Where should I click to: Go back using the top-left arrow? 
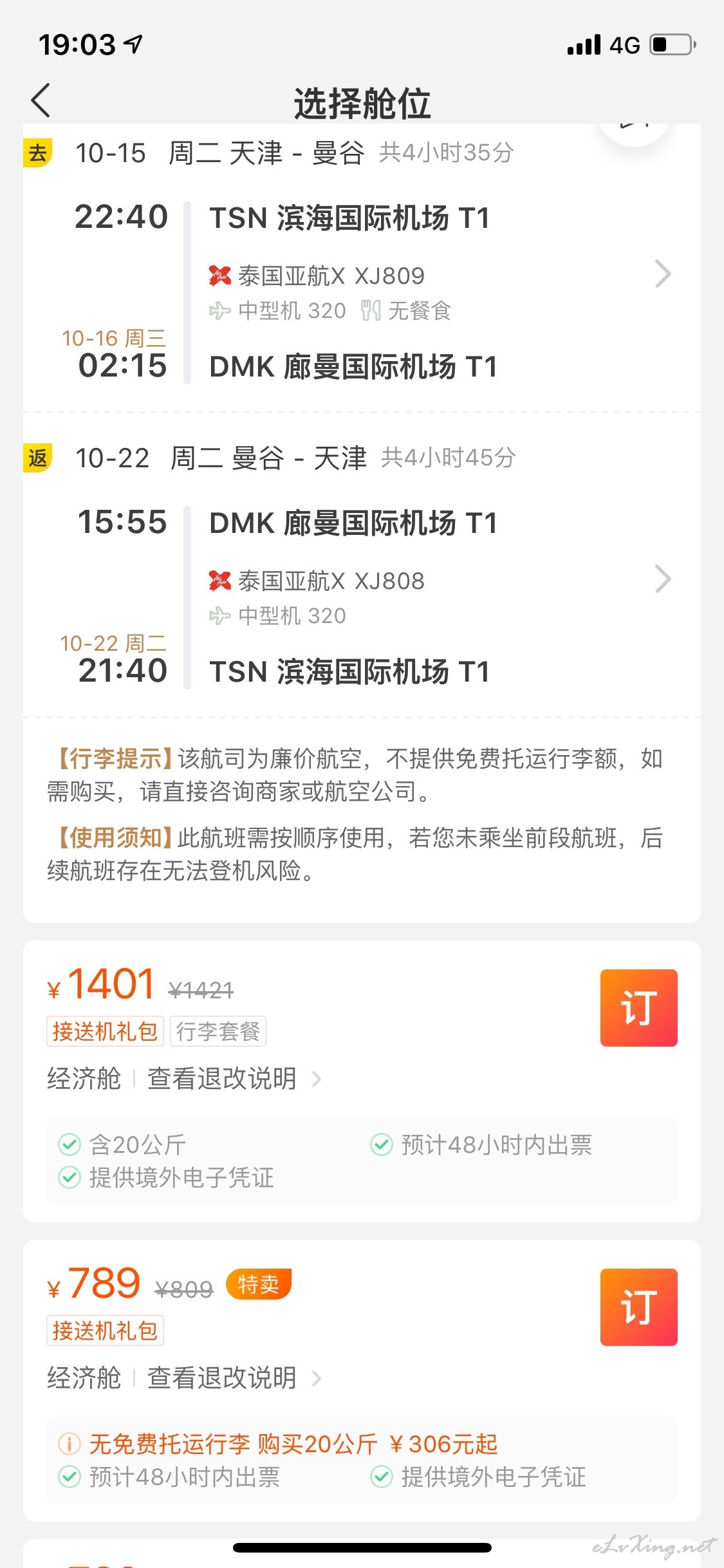[41, 101]
